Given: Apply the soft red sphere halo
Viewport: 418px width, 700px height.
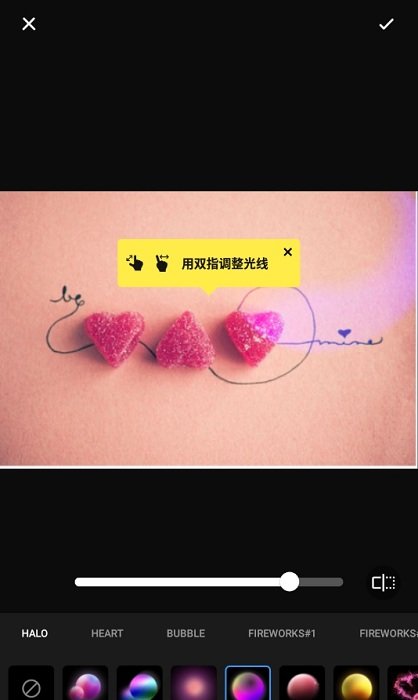Looking at the screenshot, I should coord(302,683).
